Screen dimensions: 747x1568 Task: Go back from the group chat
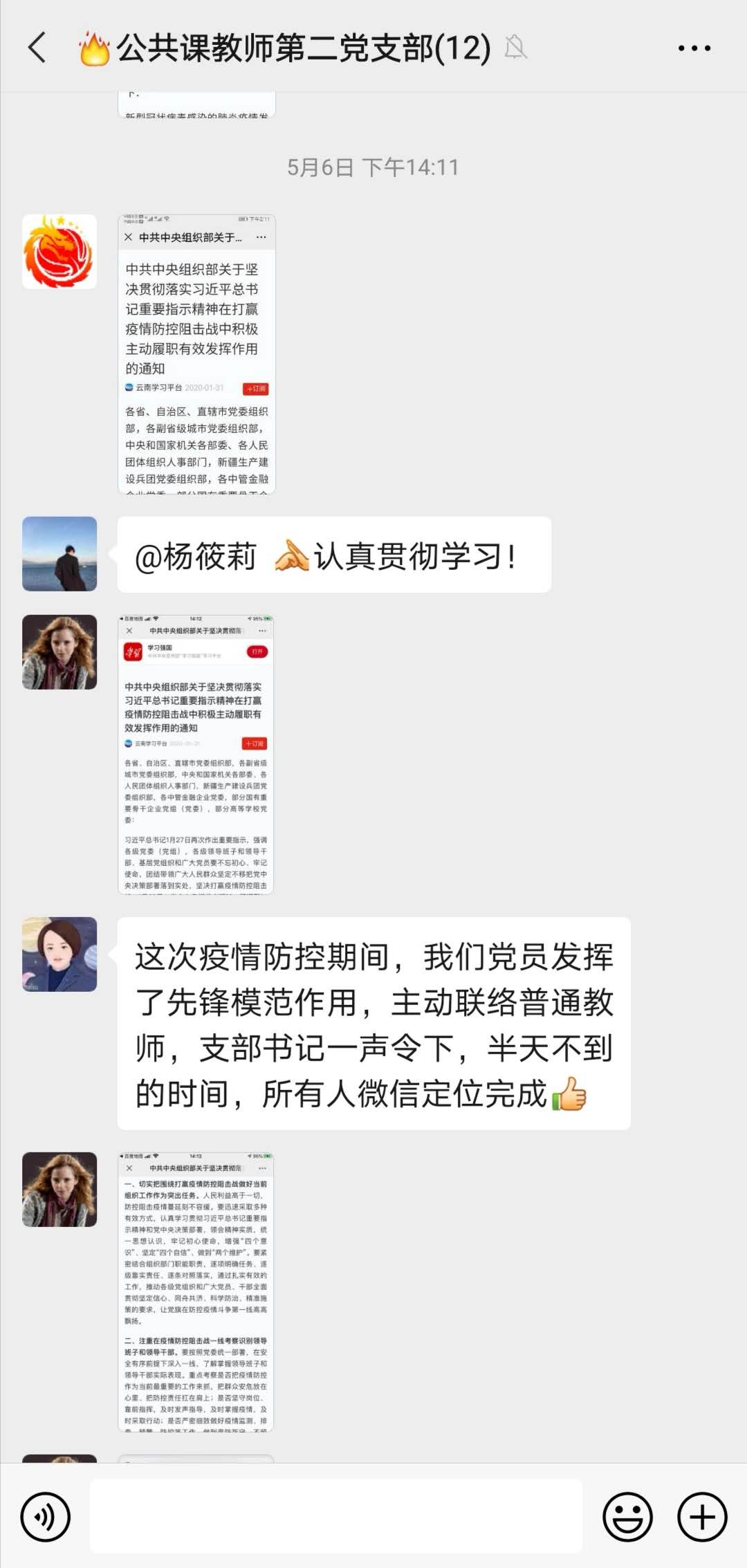(x=38, y=48)
